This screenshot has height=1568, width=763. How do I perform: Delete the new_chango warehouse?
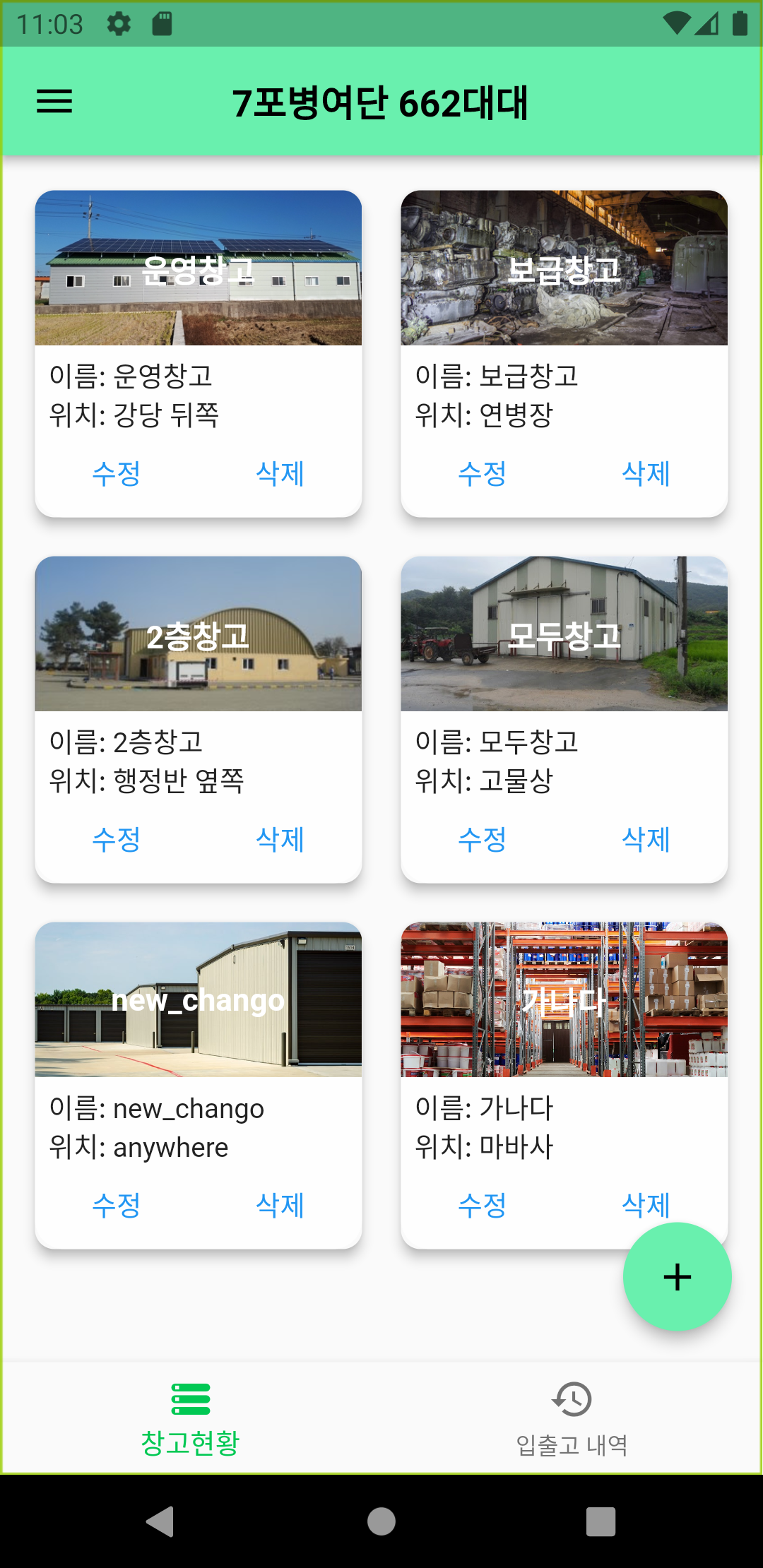click(x=280, y=1205)
